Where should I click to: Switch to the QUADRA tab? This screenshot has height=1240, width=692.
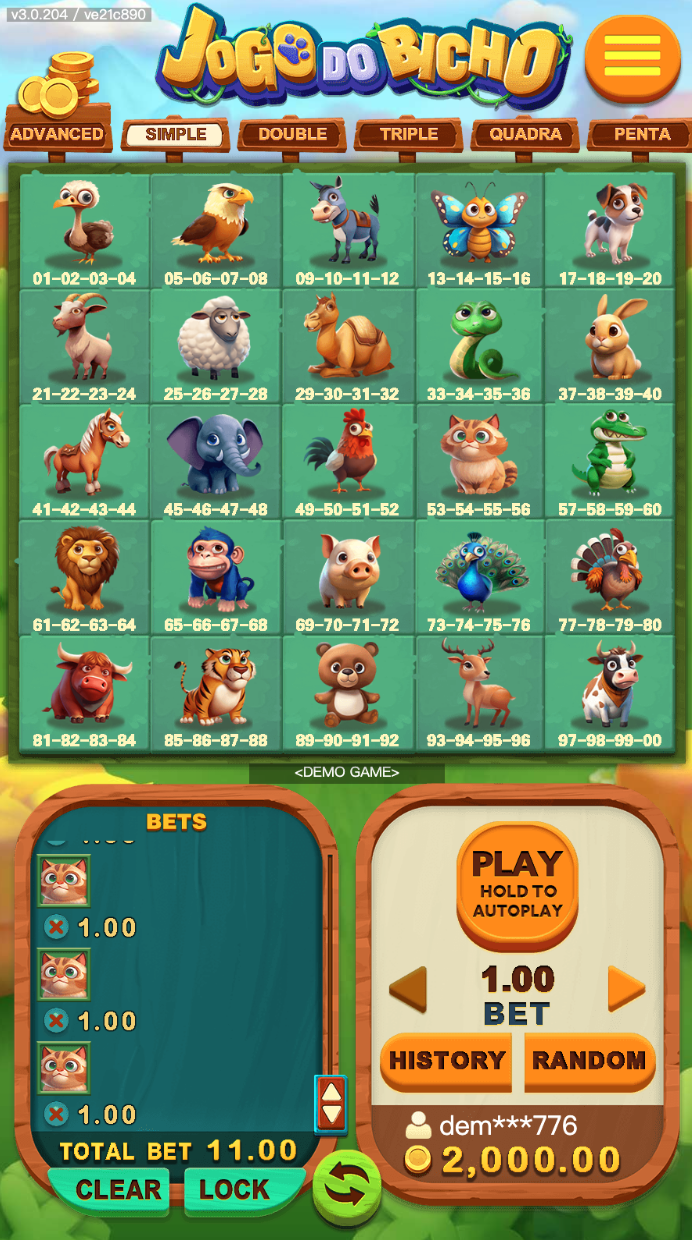[526, 134]
